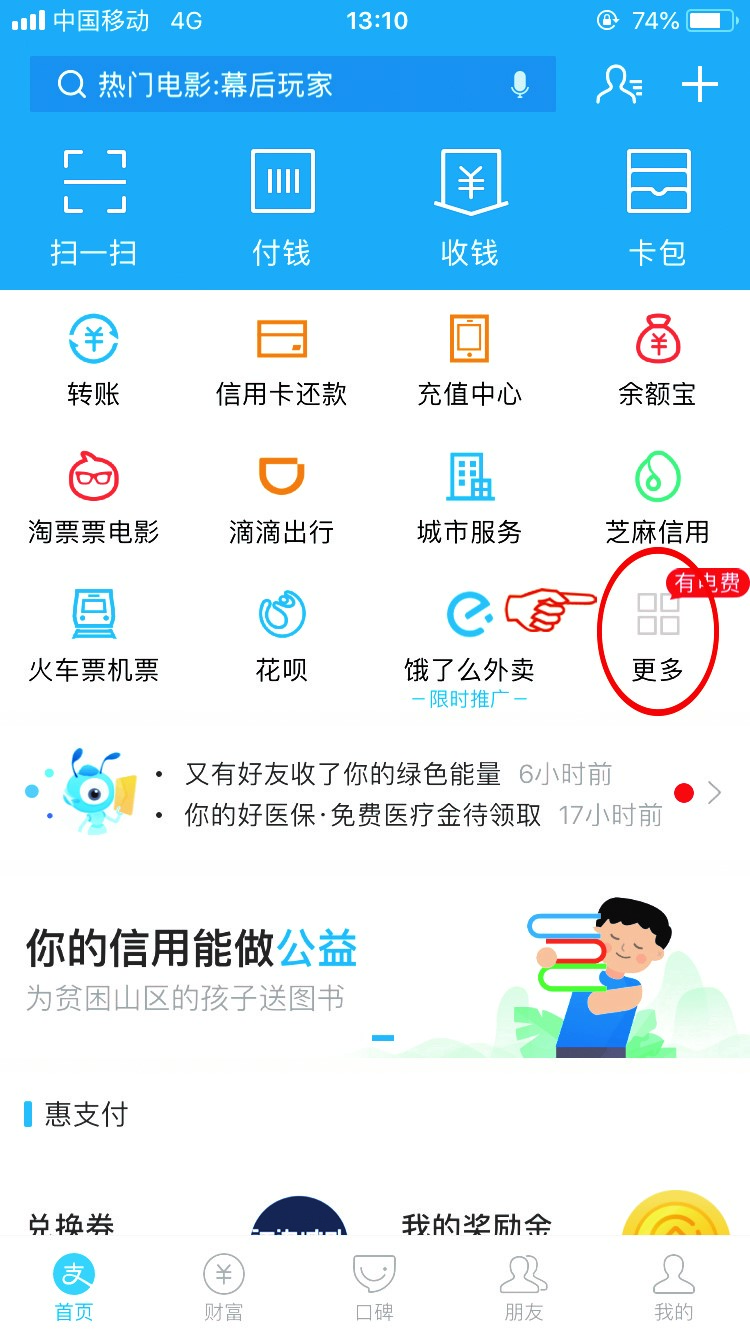Open 扫一扫 scanner
The width and height of the screenshot is (750, 1334).
coord(94,207)
